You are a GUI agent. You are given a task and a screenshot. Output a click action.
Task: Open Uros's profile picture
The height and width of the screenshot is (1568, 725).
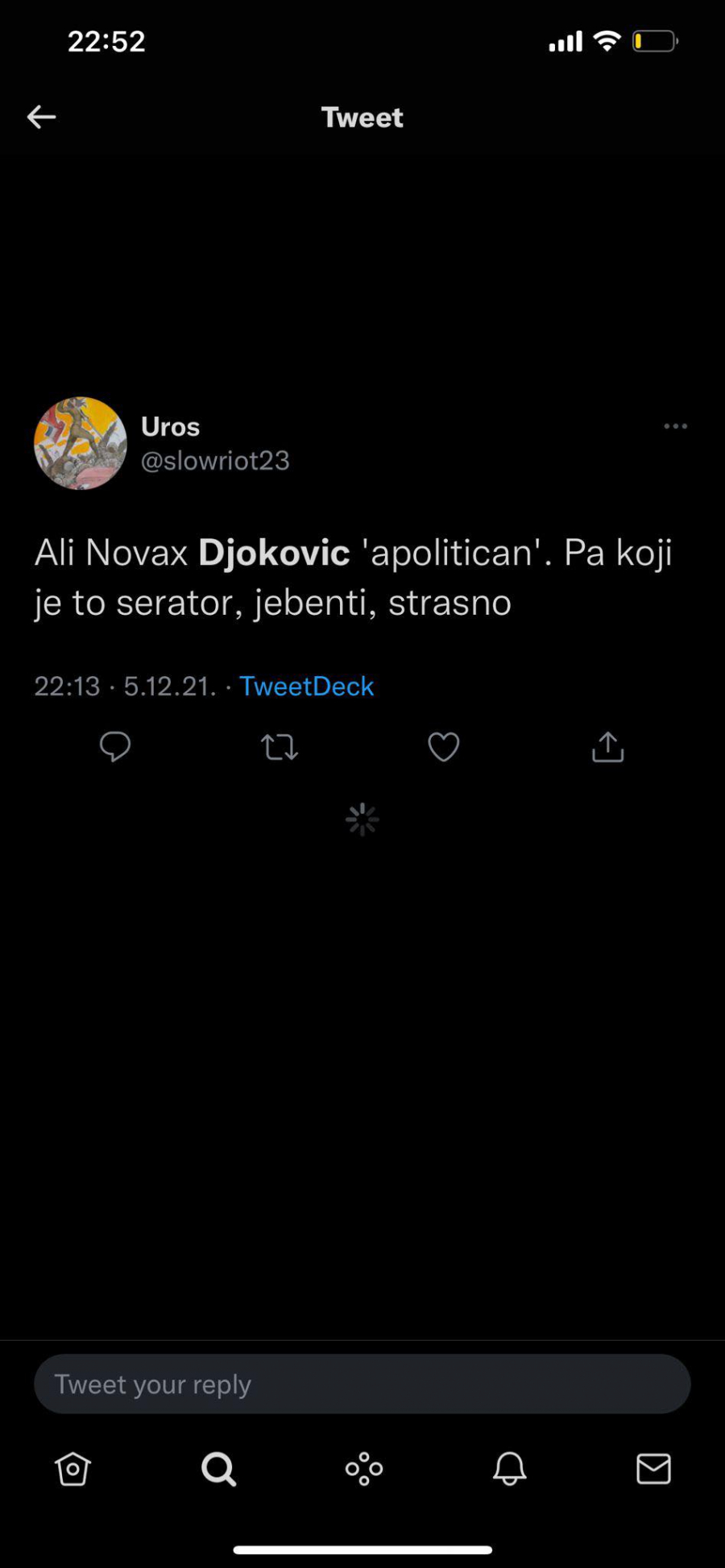[81, 443]
